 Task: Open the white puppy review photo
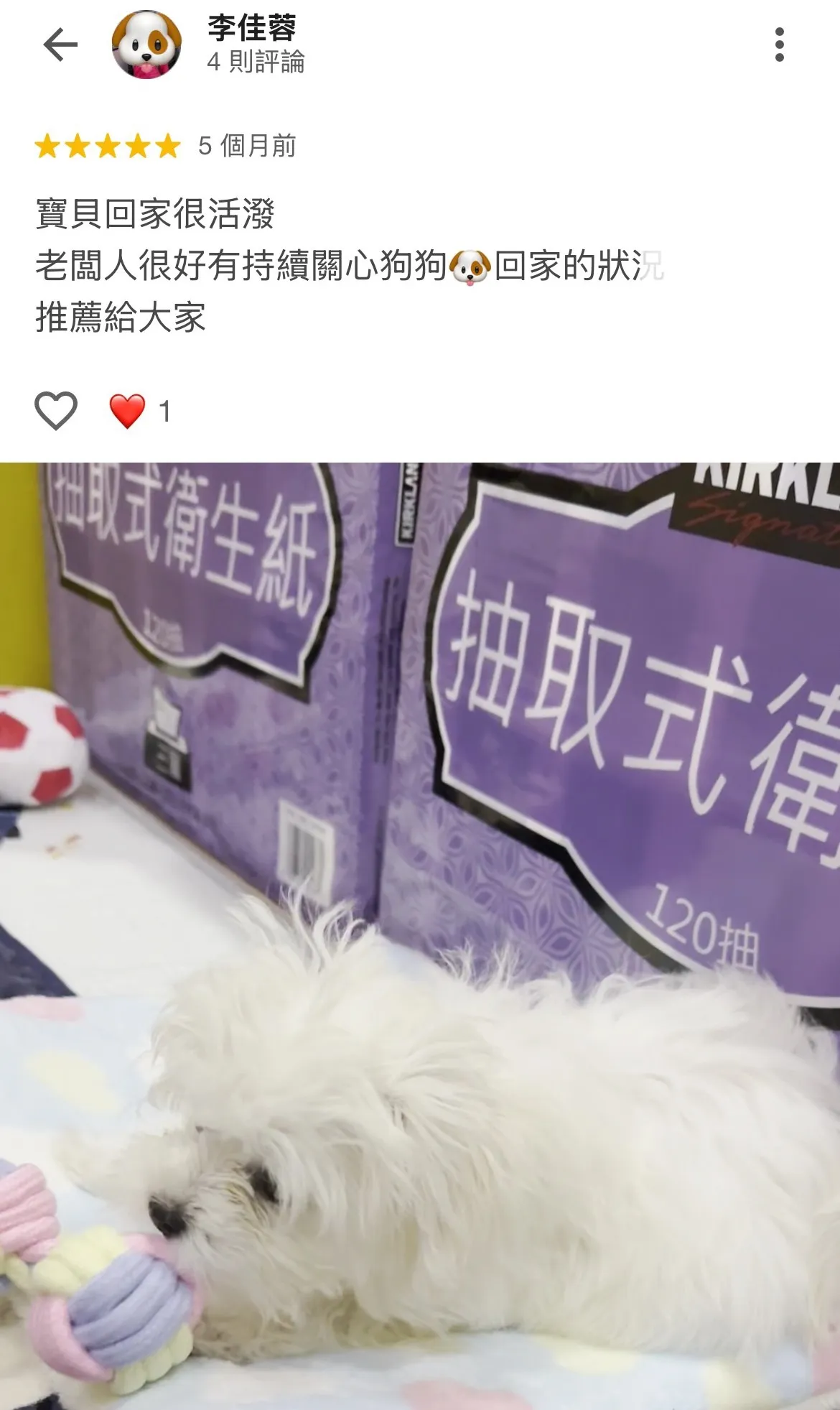[x=420, y=934]
